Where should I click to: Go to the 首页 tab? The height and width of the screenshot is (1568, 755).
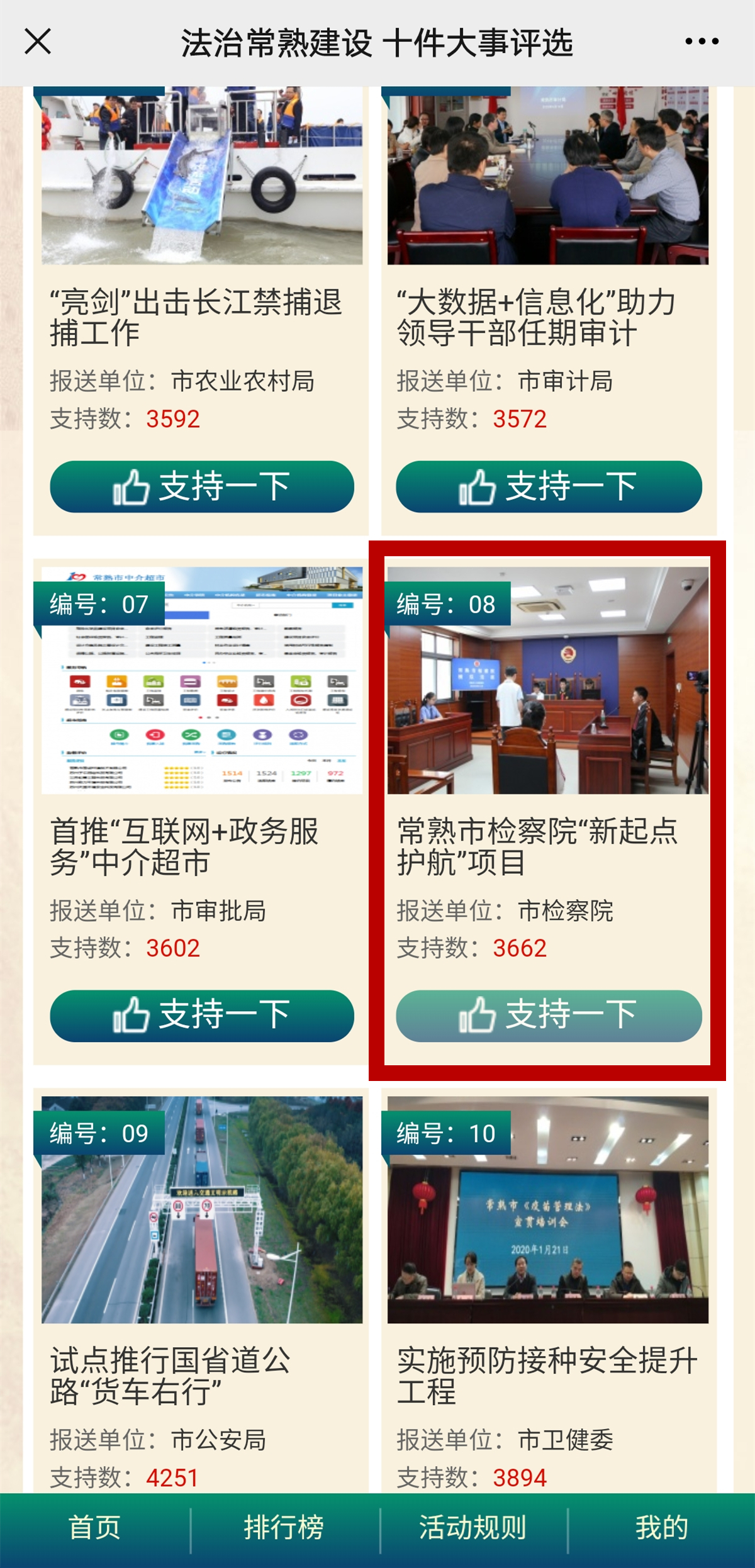pos(94,1528)
